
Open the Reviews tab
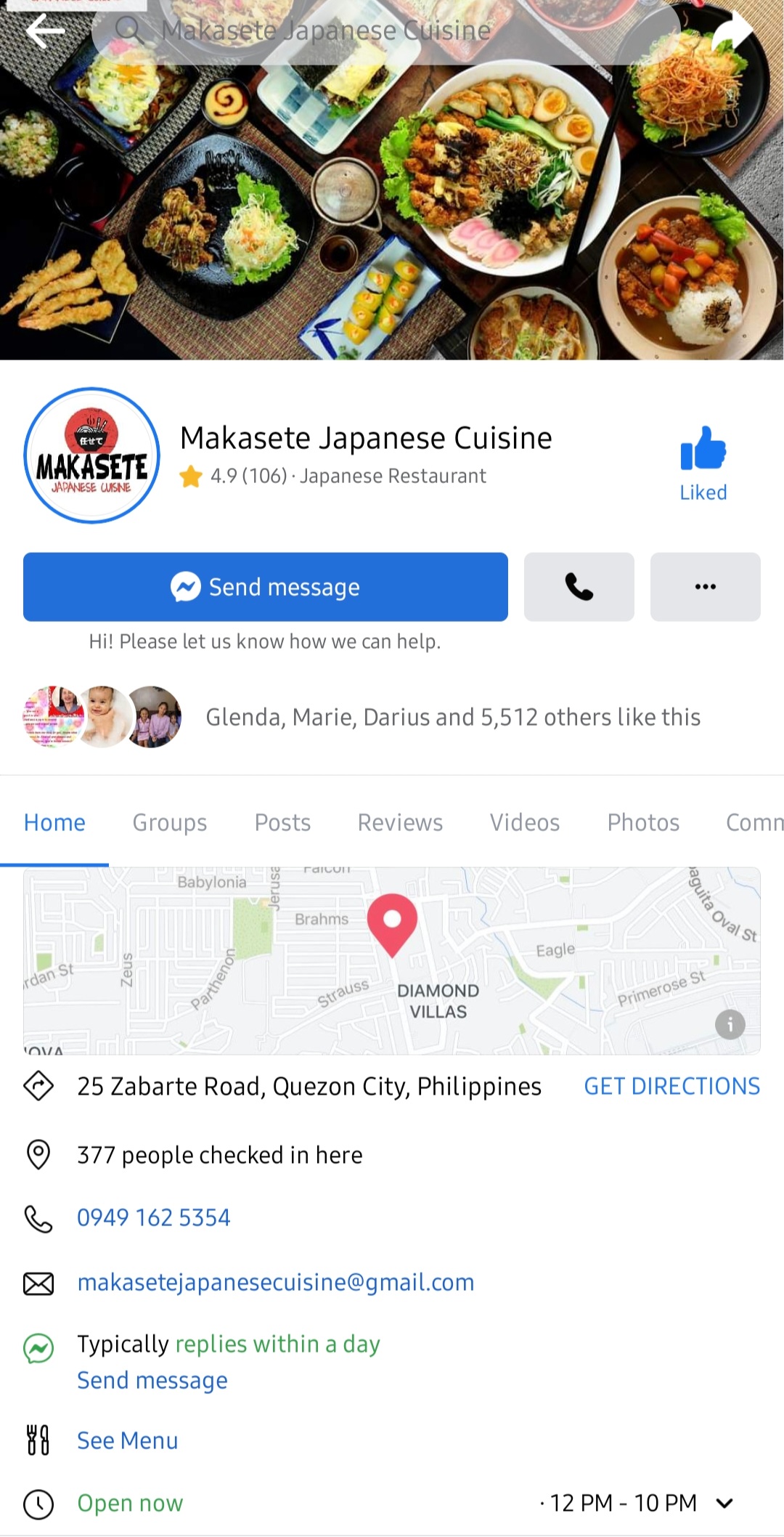[x=400, y=822]
